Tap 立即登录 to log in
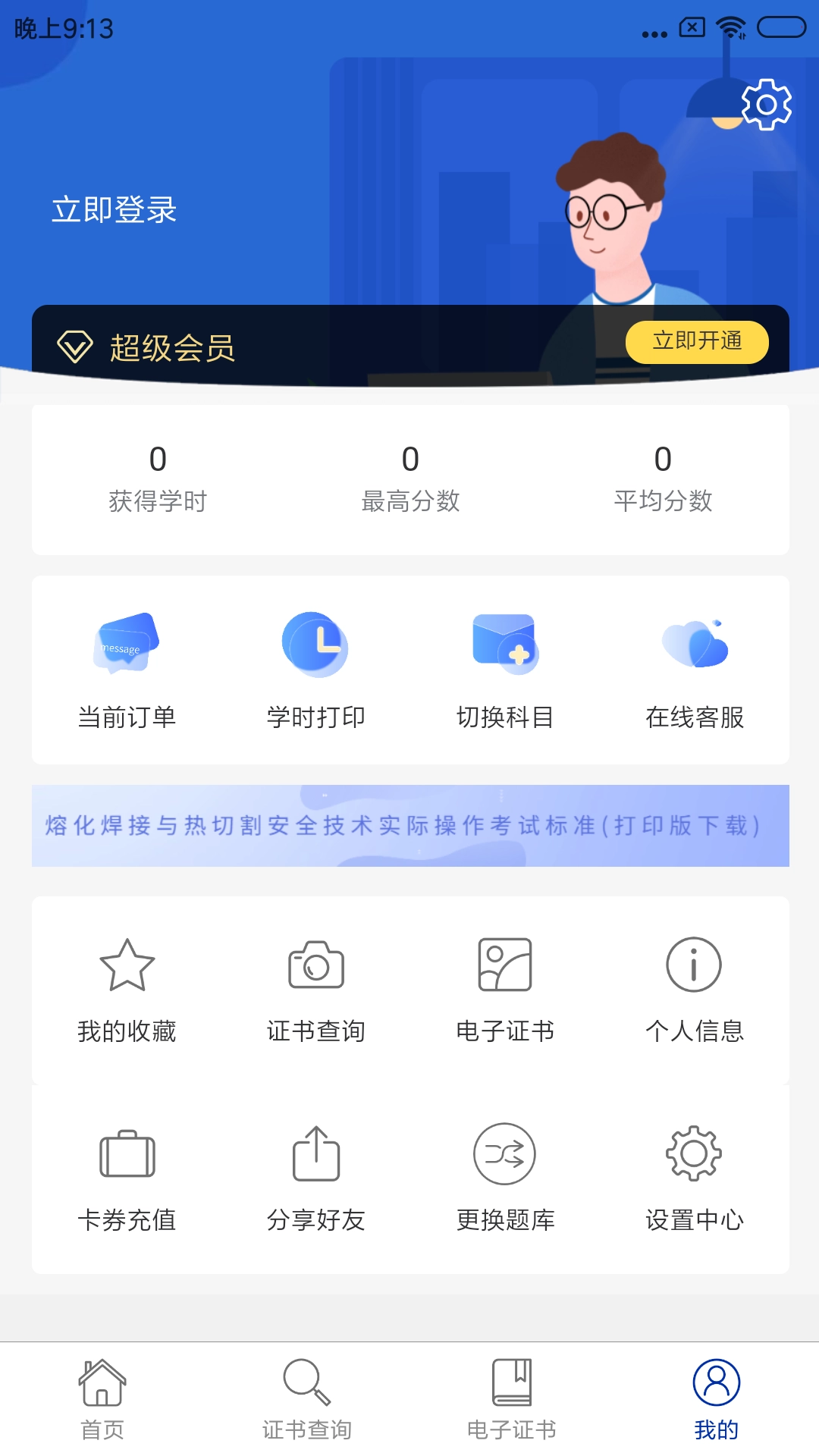Image resolution: width=819 pixels, height=1456 pixels. pyautogui.click(x=114, y=209)
